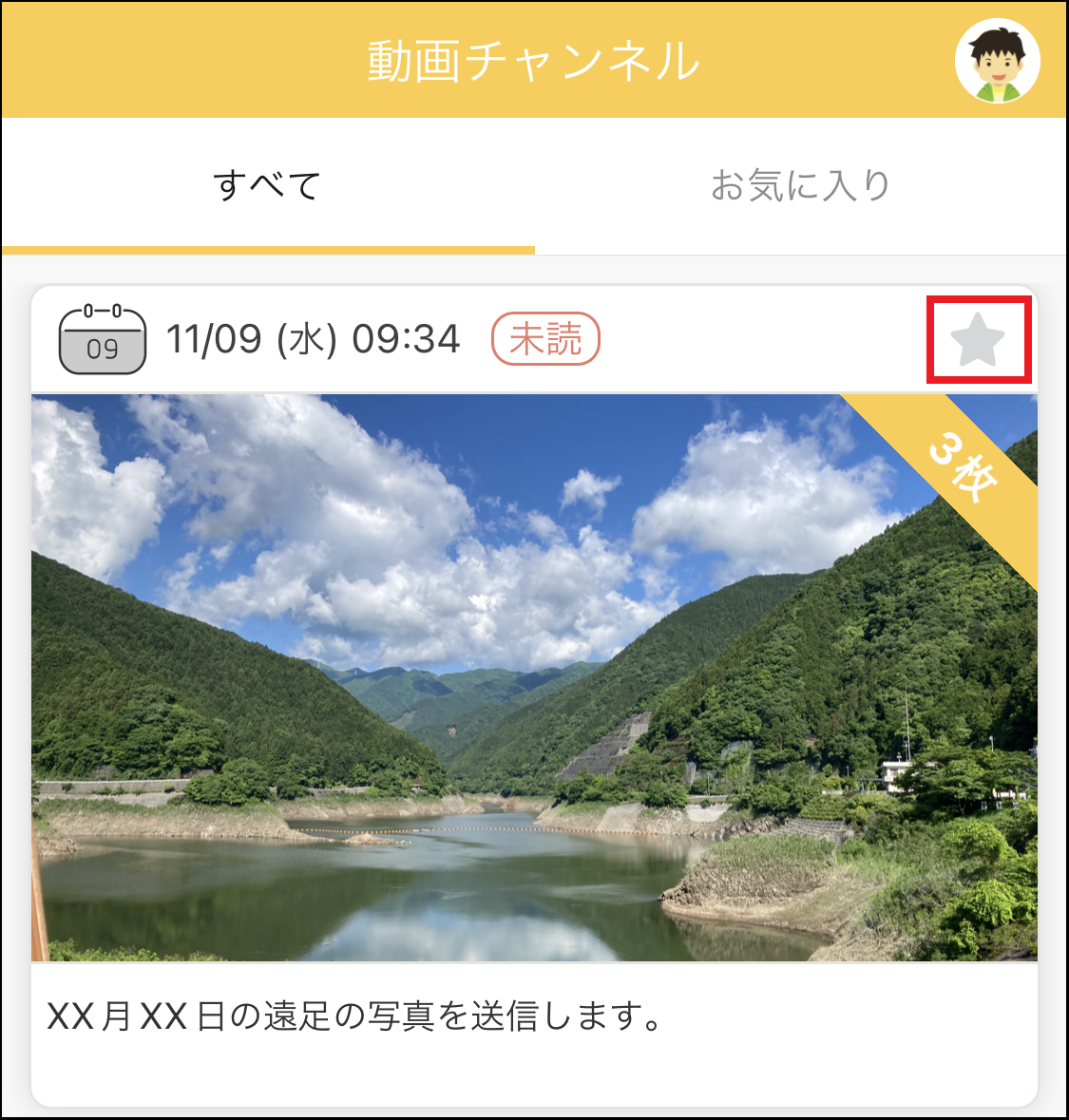
Task: Click the yellow すべて tab underline indicator
Action: click(267, 248)
